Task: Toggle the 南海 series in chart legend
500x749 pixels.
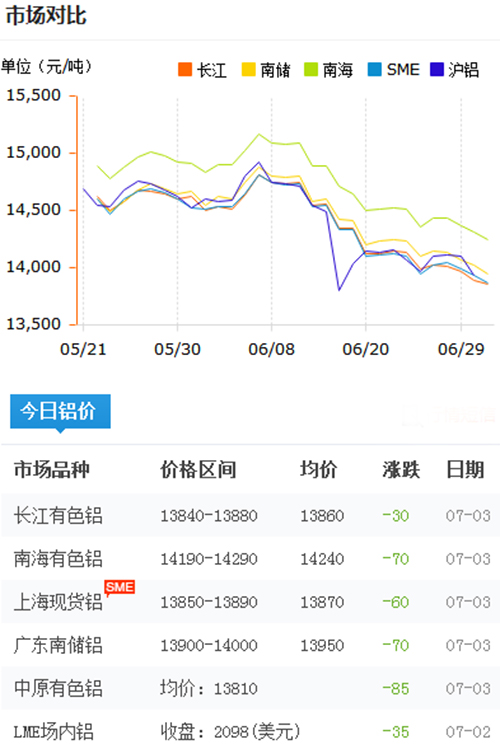Action: [x=329, y=70]
